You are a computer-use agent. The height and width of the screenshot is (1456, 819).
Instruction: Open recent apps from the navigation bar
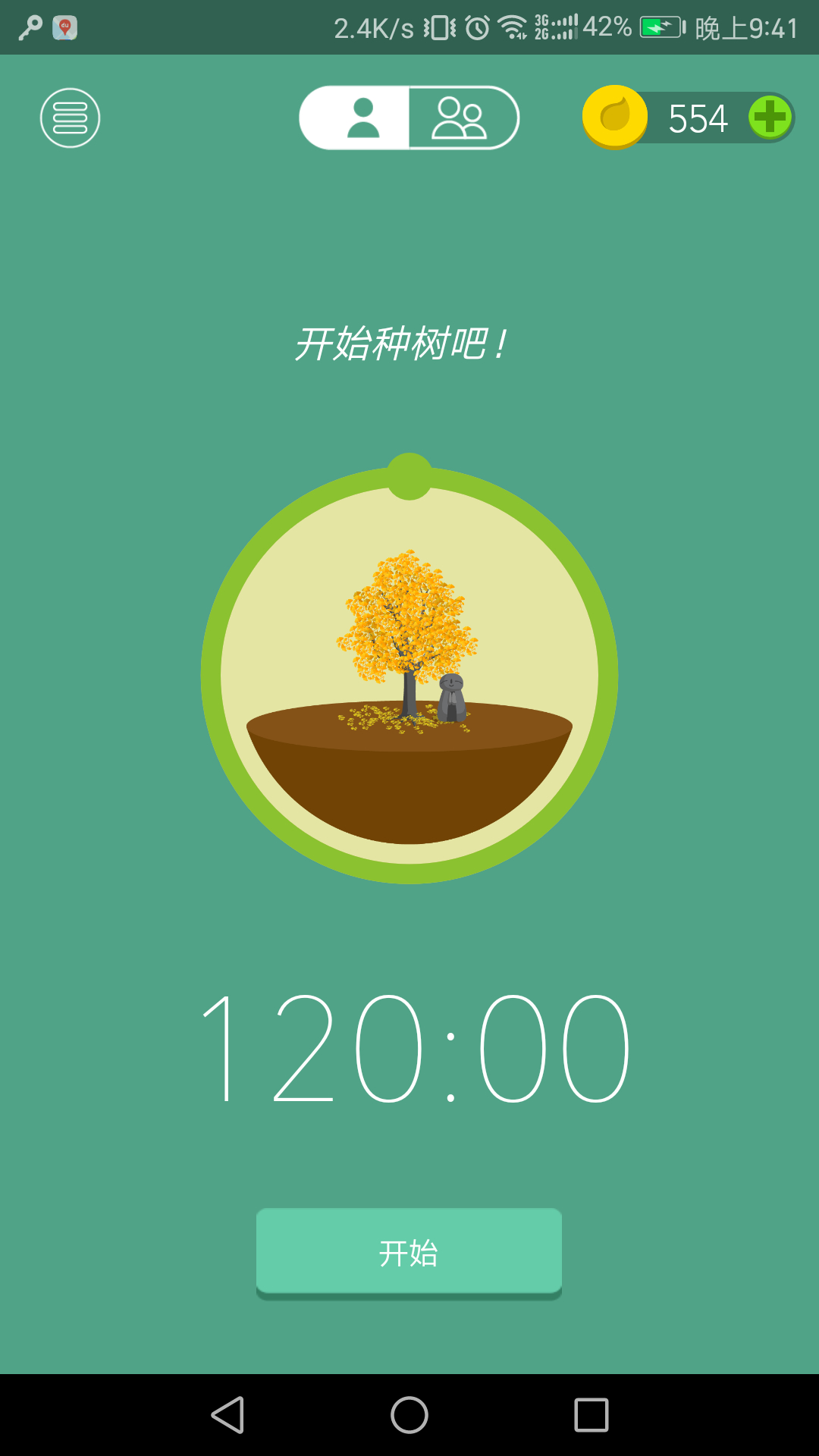(591, 1415)
